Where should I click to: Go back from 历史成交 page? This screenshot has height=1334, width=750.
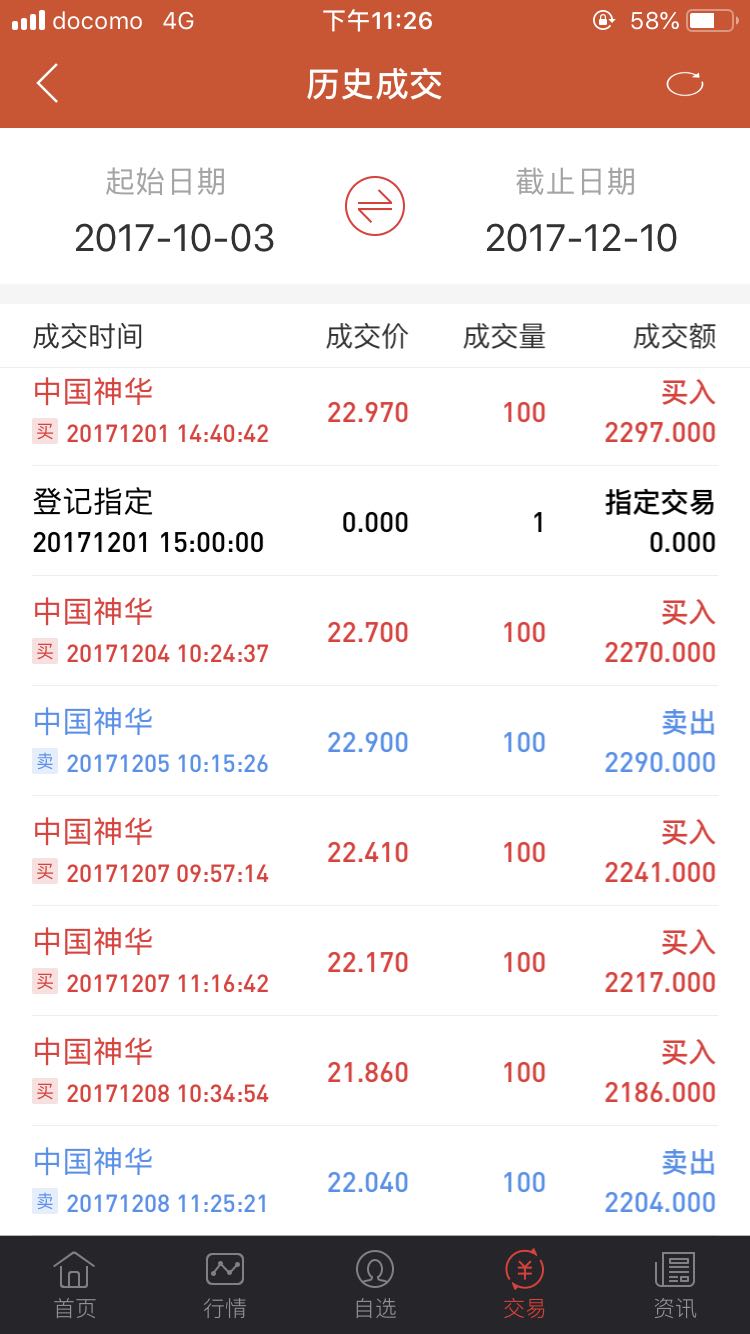pos(47,84)
